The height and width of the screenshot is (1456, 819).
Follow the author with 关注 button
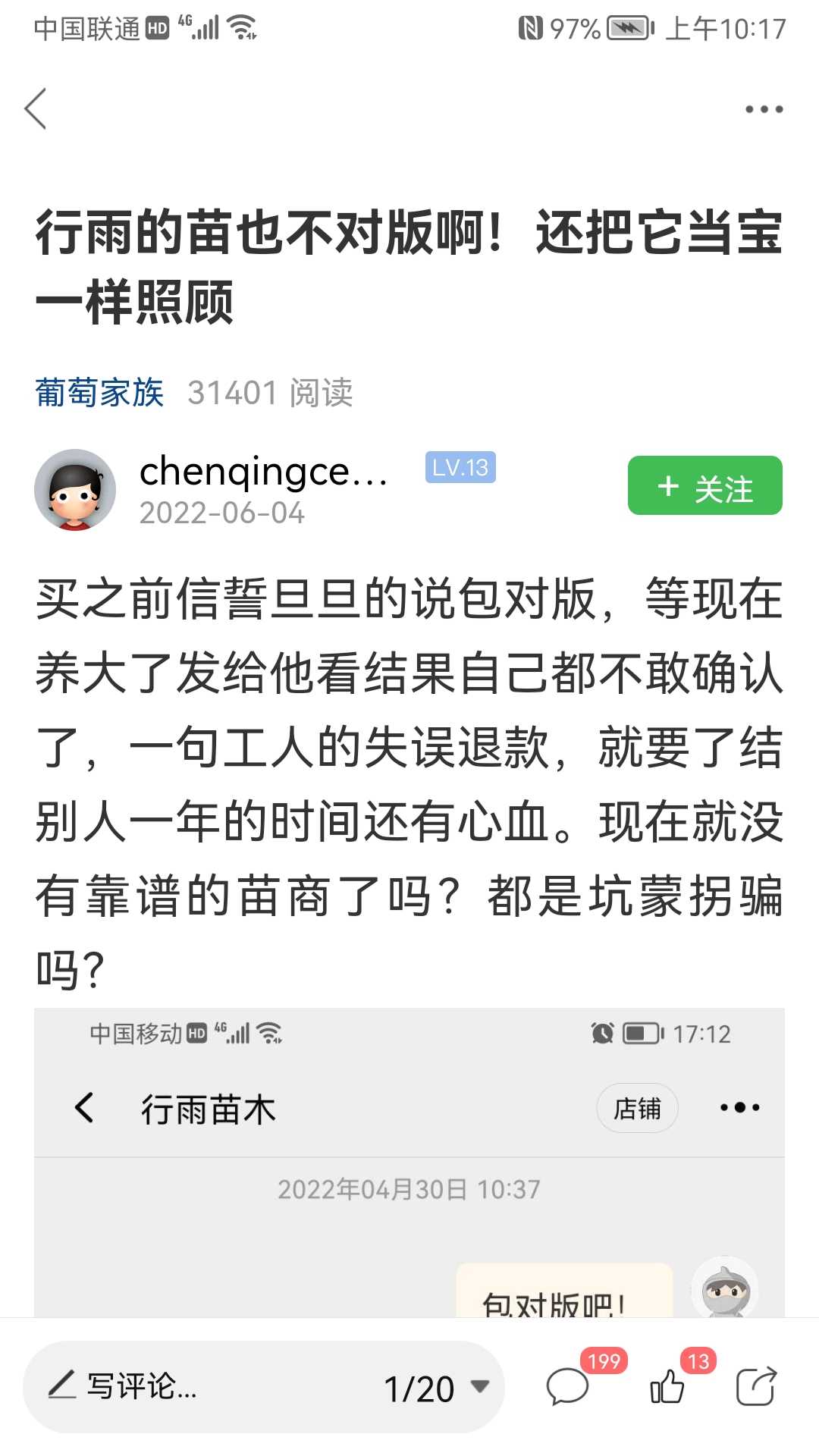coord(704,486)
